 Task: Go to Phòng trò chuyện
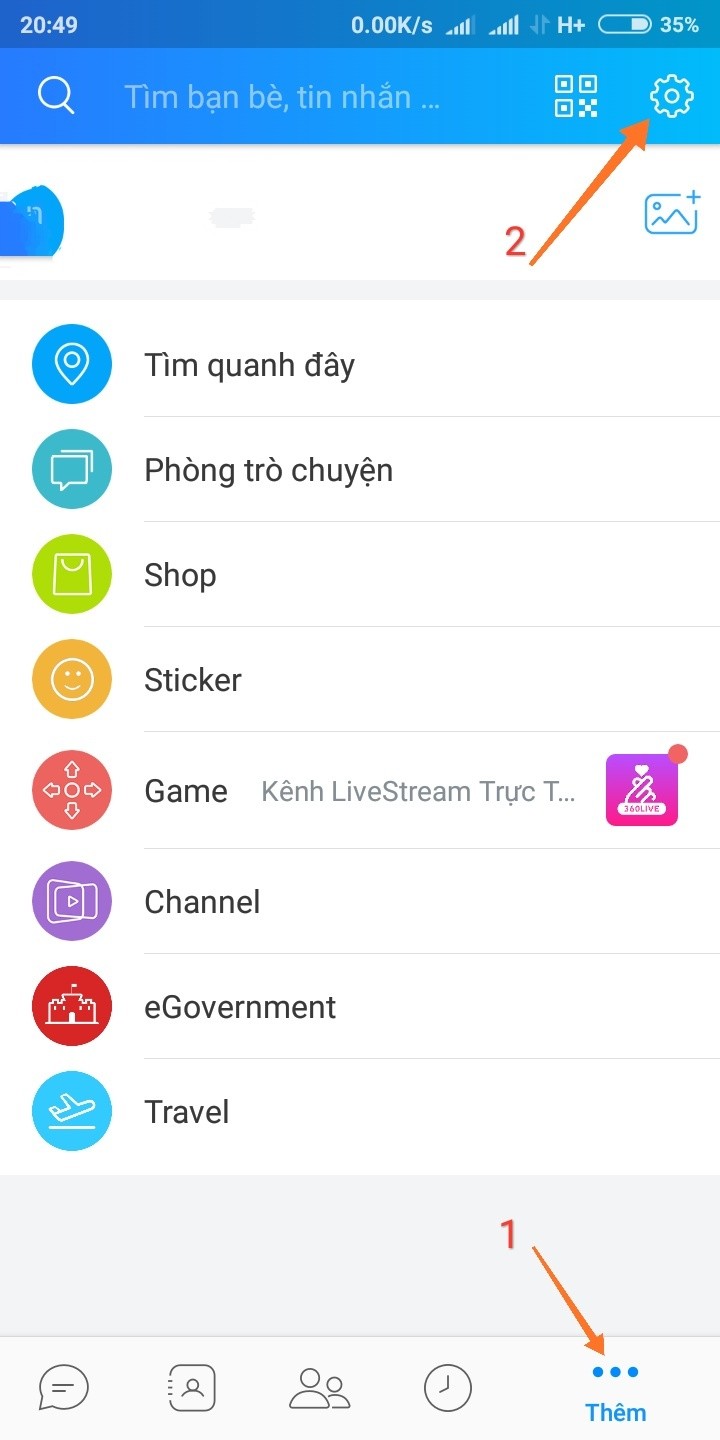(268, 471)
